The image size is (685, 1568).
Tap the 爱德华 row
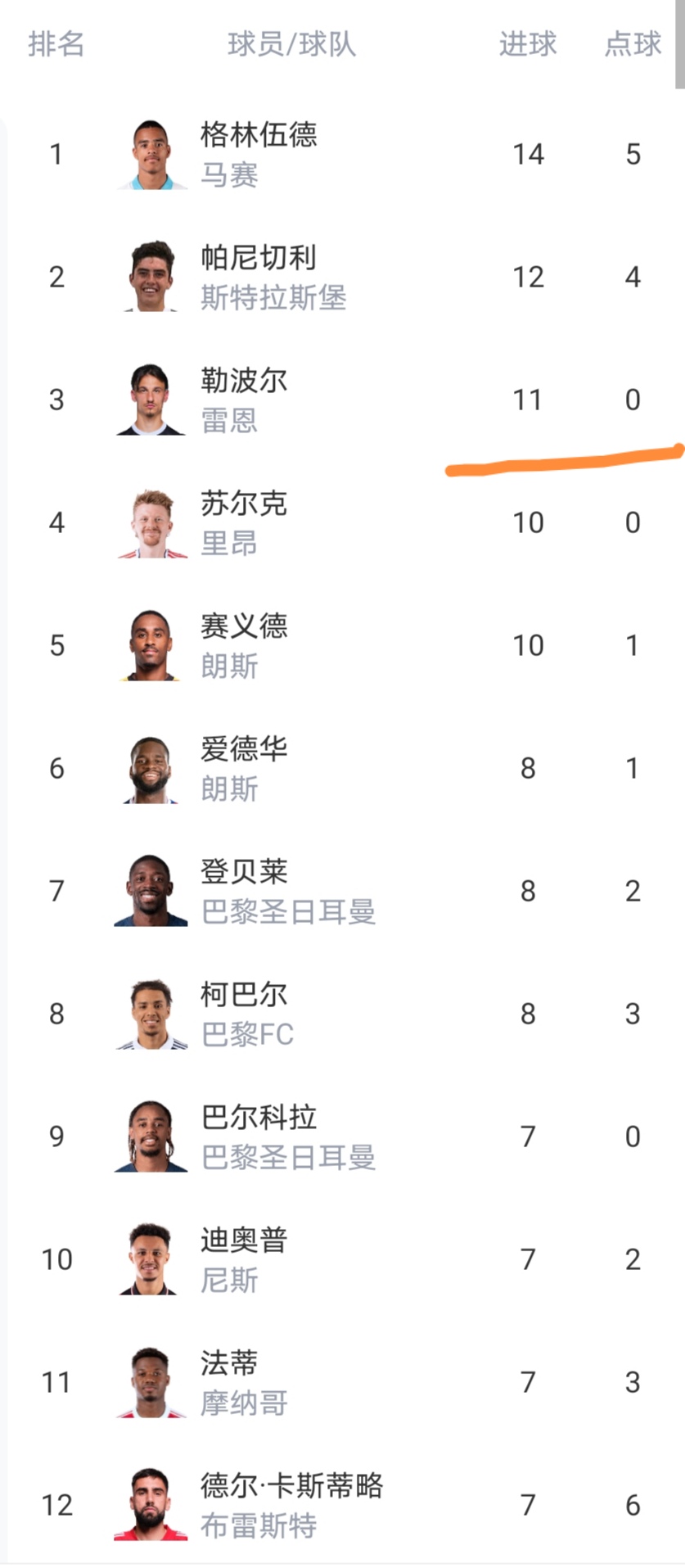pyautogui.click(x=342, y=768)
